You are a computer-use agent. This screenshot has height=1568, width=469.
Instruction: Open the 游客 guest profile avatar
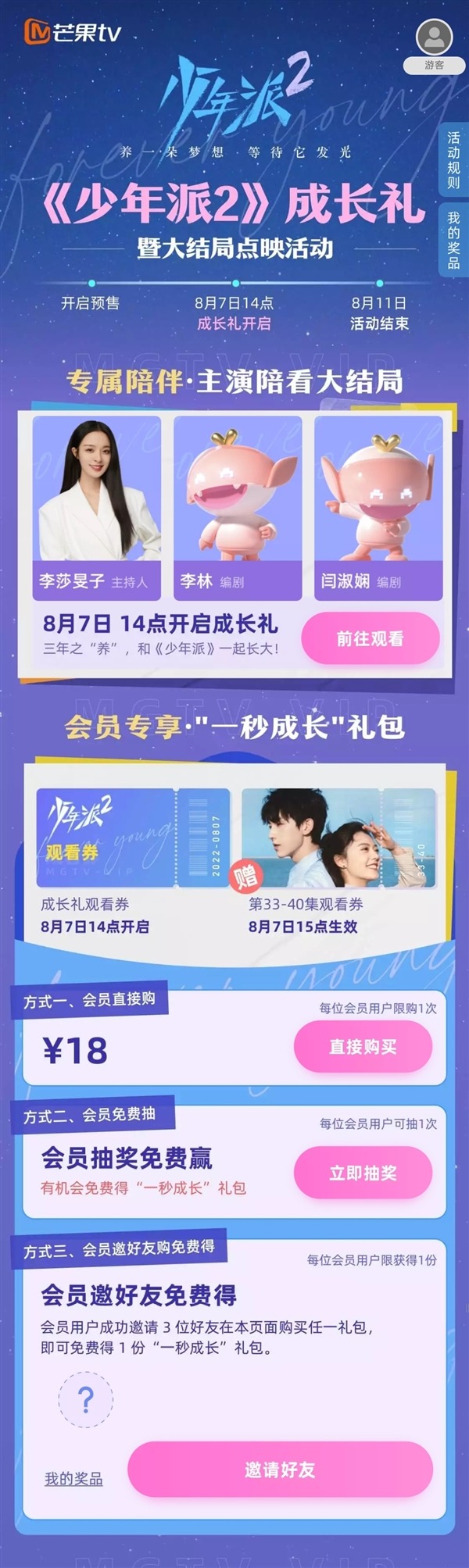(x=435, y=38)
